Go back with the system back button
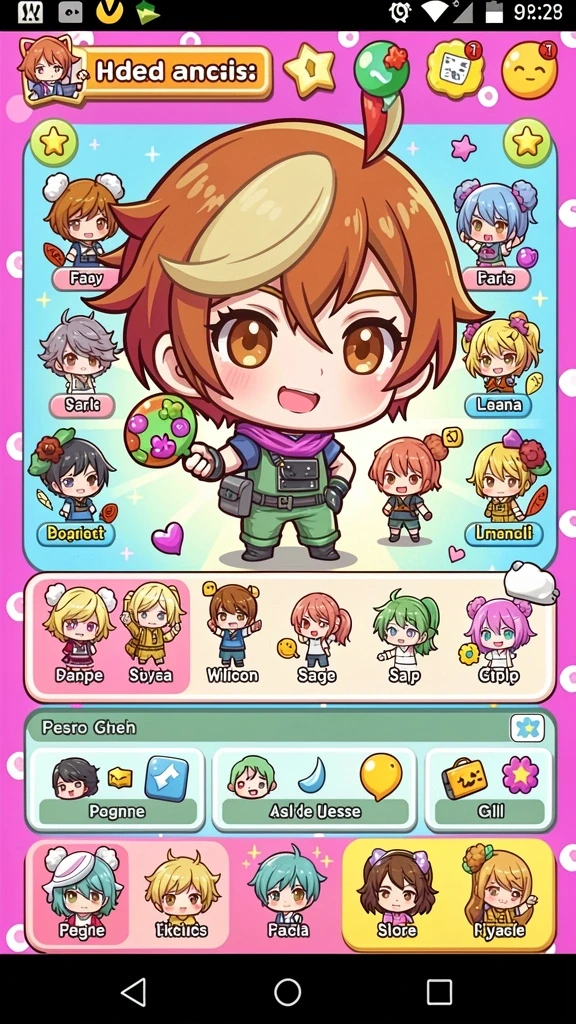The width and height of the screenshot is (576, 1024). click(x=134, y=992)
